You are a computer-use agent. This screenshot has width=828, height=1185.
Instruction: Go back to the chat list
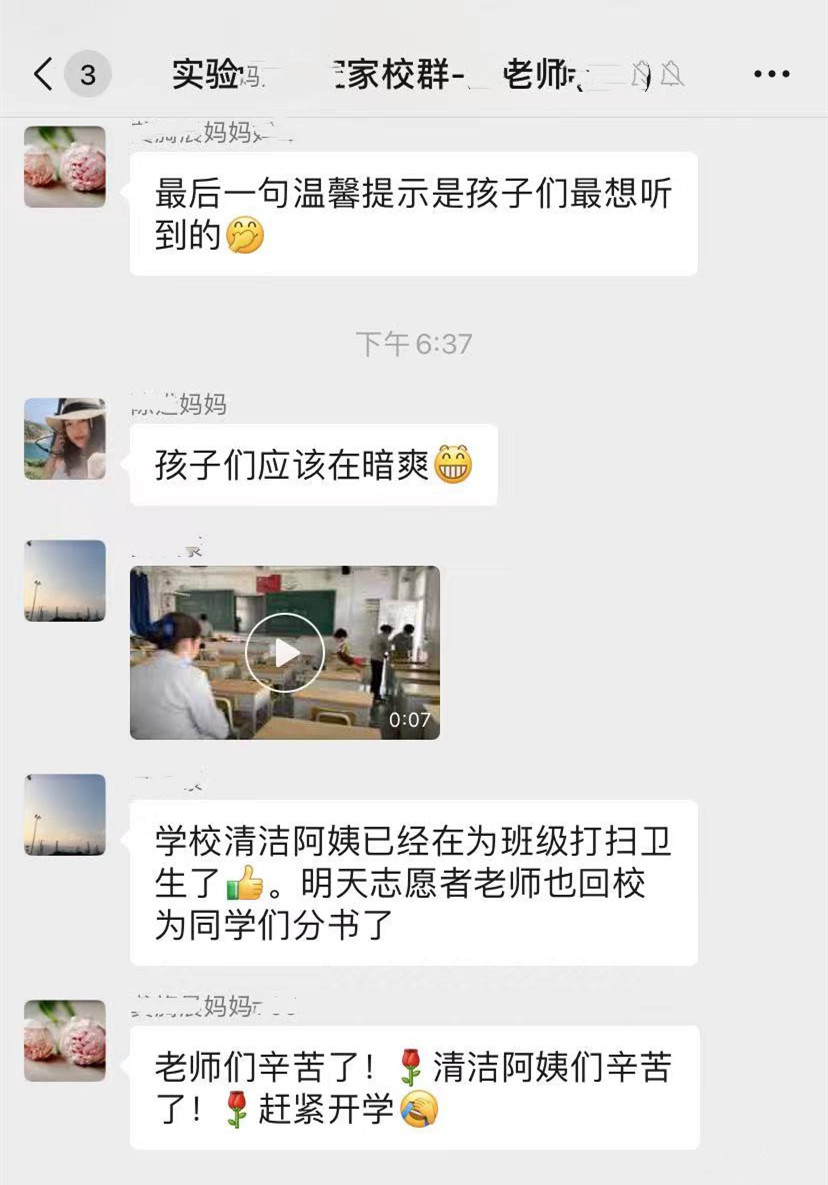point(42,75)
